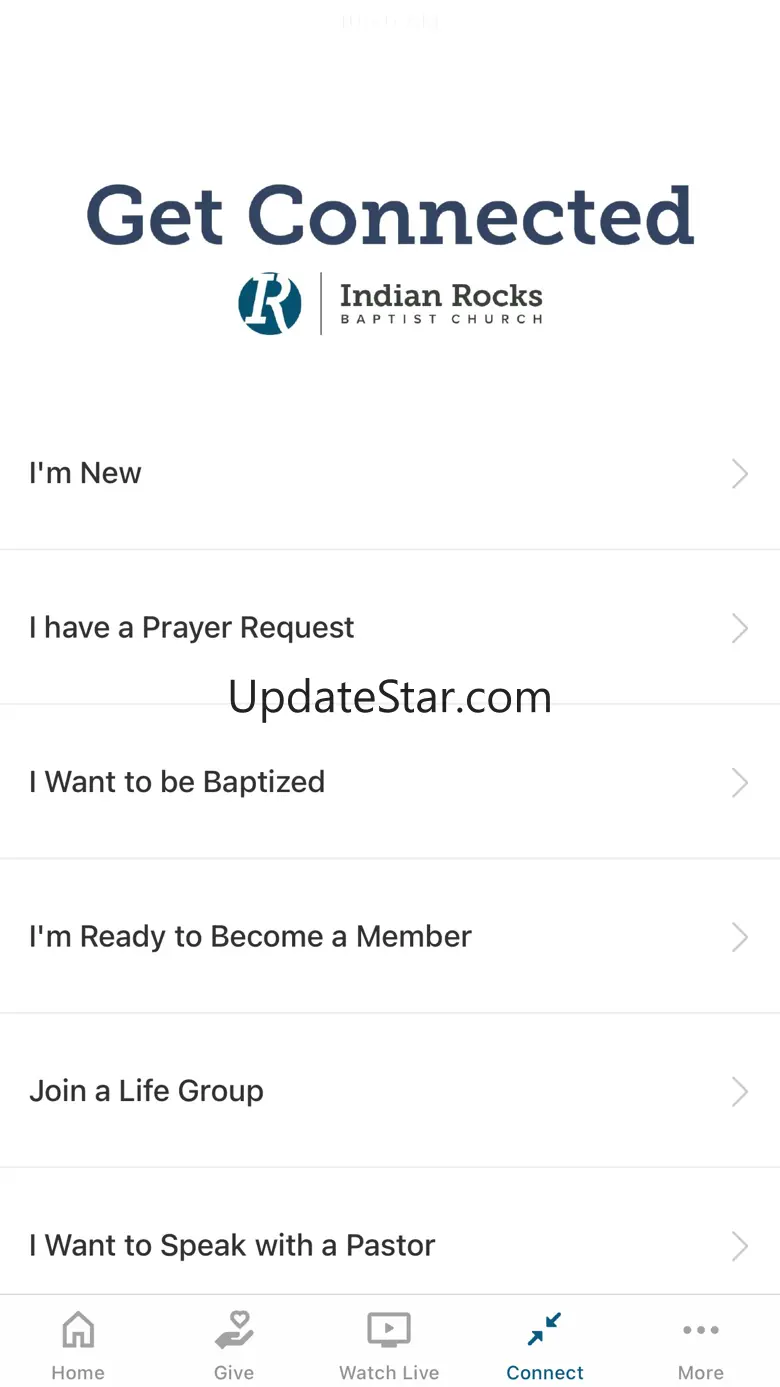Choose I'm Ready to Become a Member

(389, 937)
